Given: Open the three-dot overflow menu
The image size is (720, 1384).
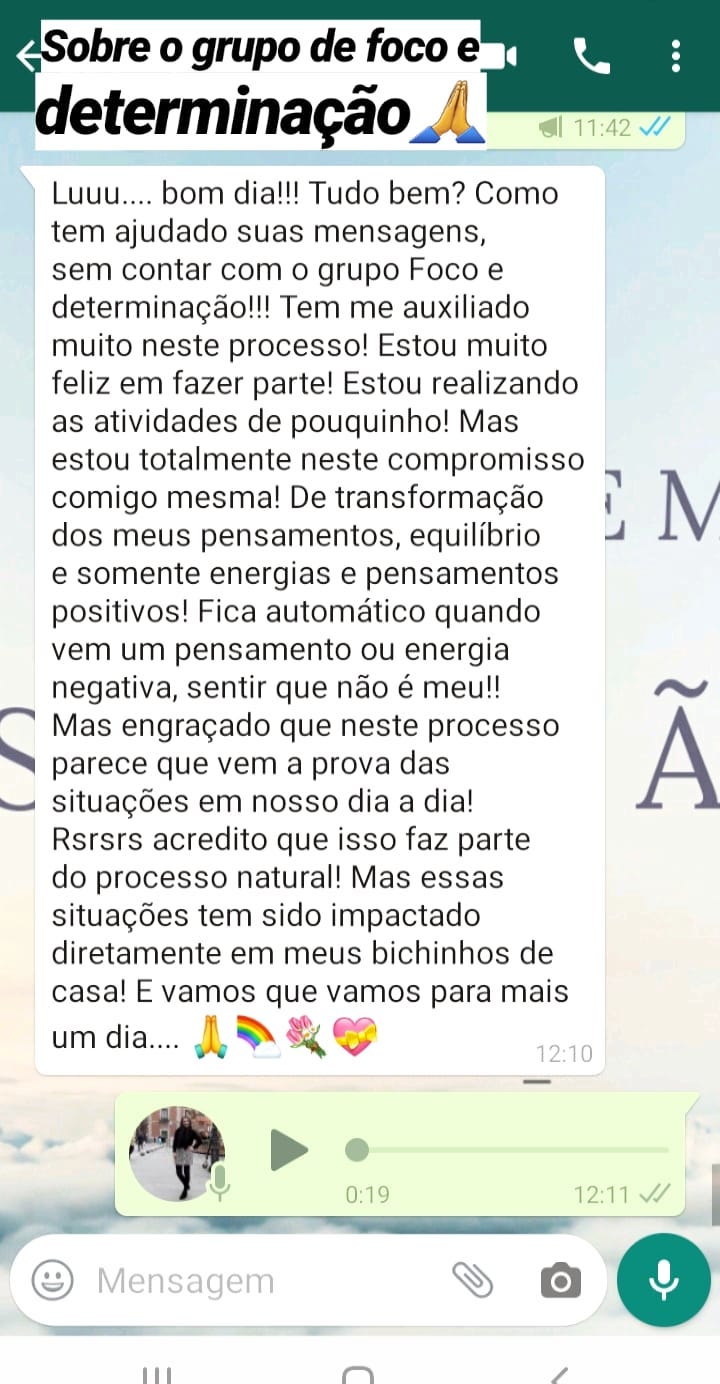Looking at the screenshot, I should (676, 57).
